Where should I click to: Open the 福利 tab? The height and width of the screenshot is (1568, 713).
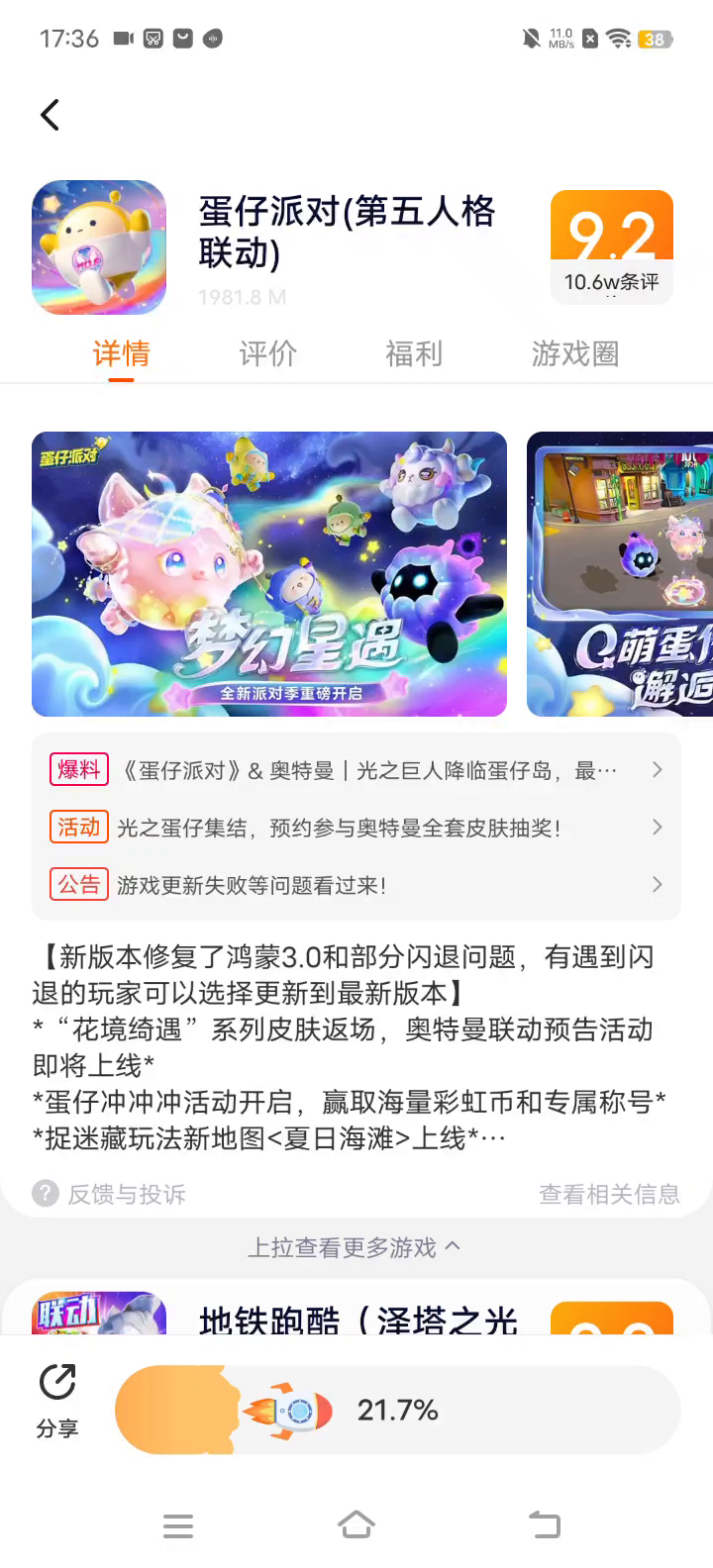(413, 353)
